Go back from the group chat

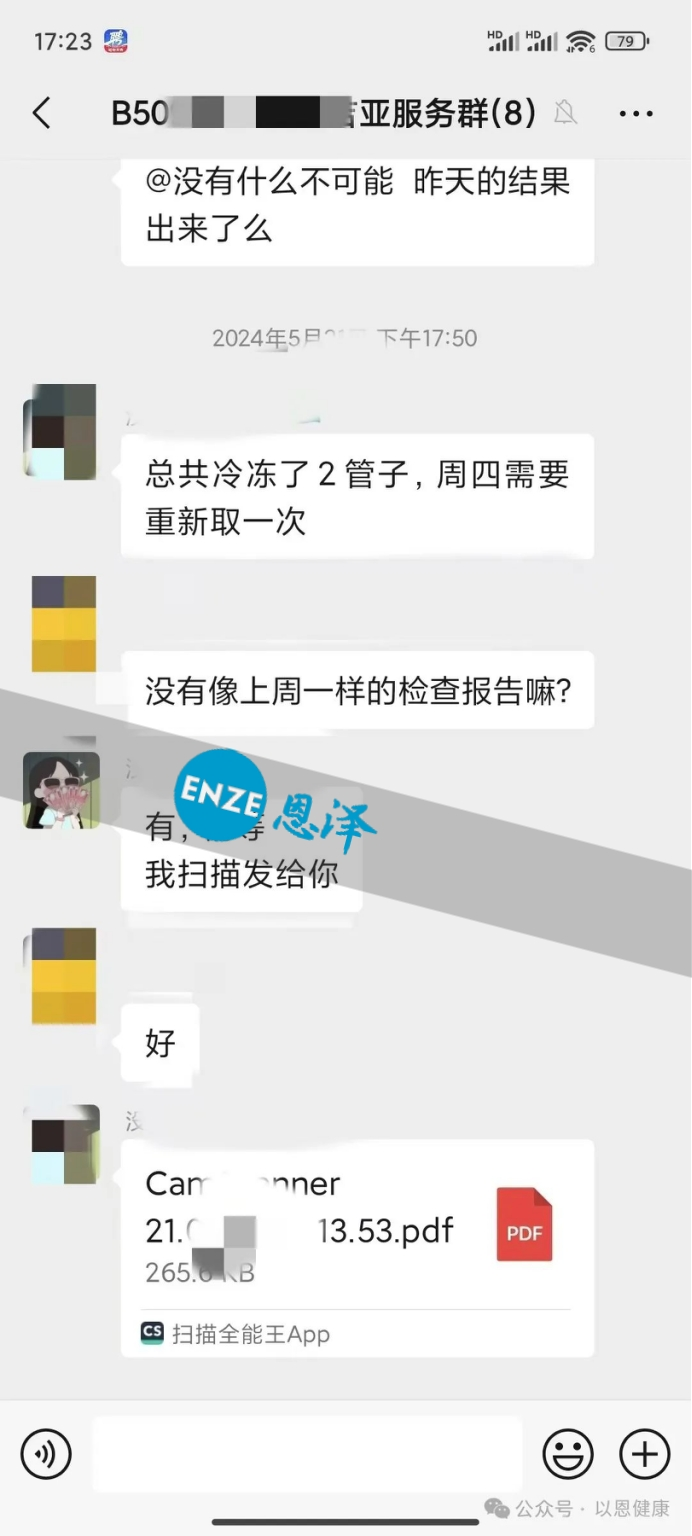pyautogui.click(x=41, y=113)
